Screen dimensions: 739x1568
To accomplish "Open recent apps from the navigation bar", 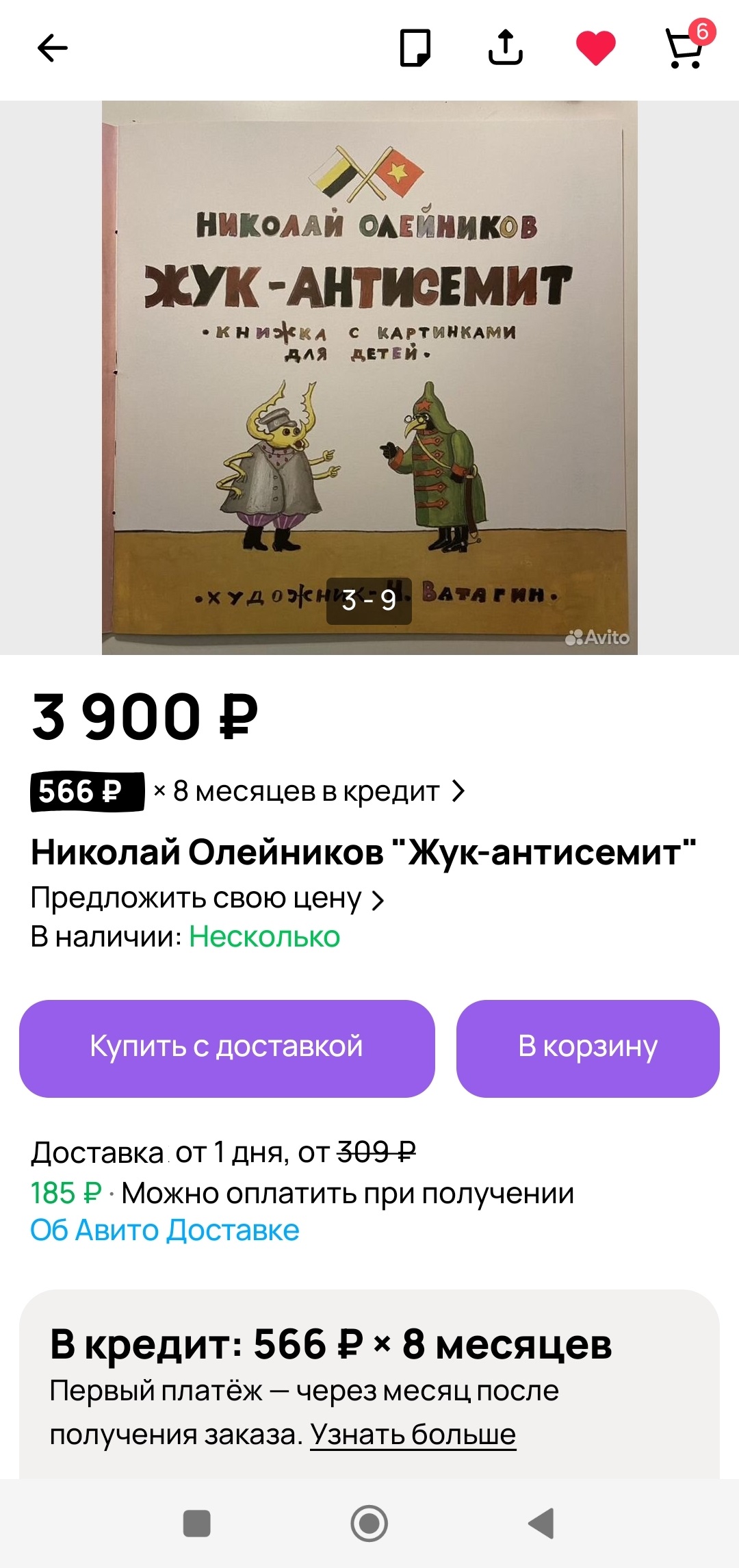I will (x=197, y=1524).
